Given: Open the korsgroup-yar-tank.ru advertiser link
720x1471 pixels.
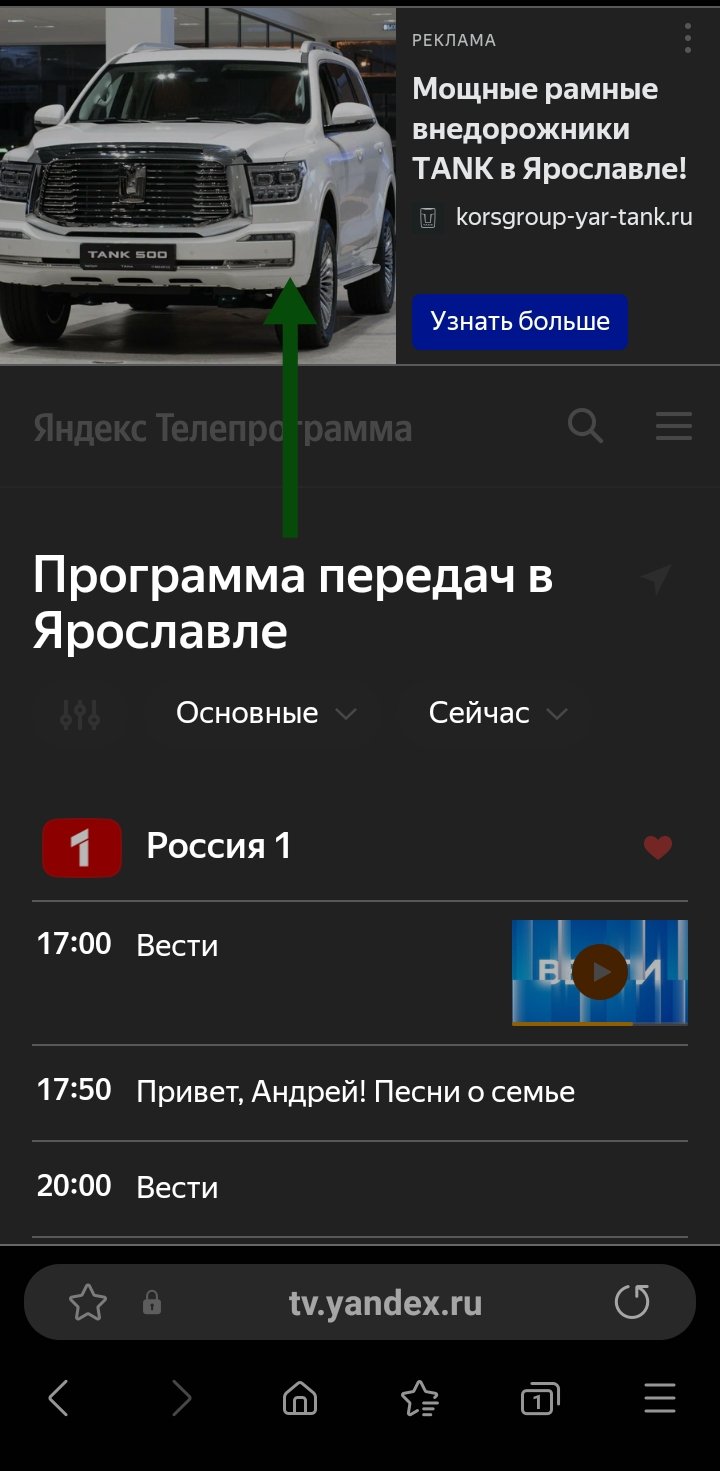Looking at the screenshot, I should (x=573, y=216).
